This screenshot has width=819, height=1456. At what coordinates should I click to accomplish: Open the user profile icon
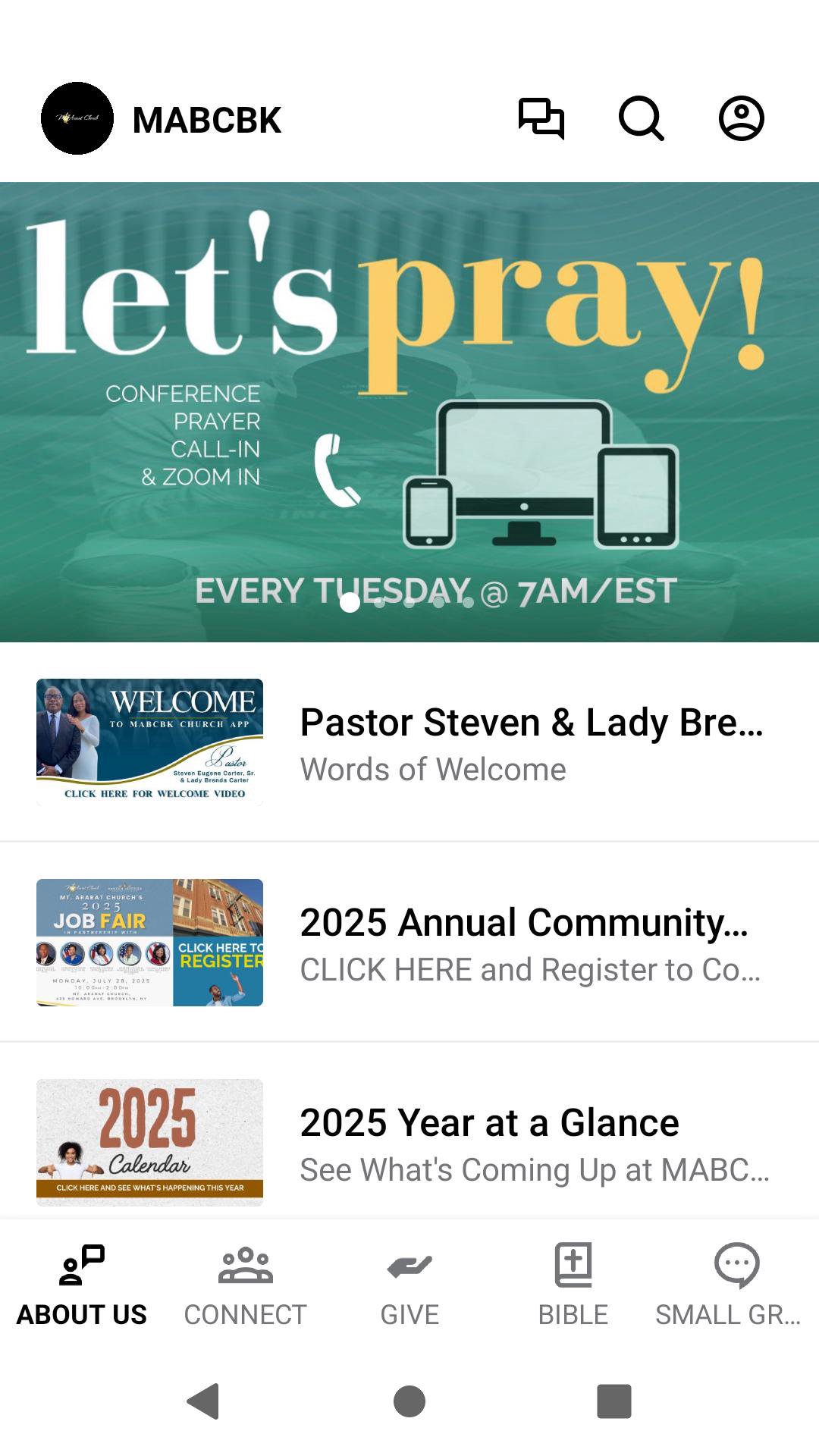tap(741, 118)
